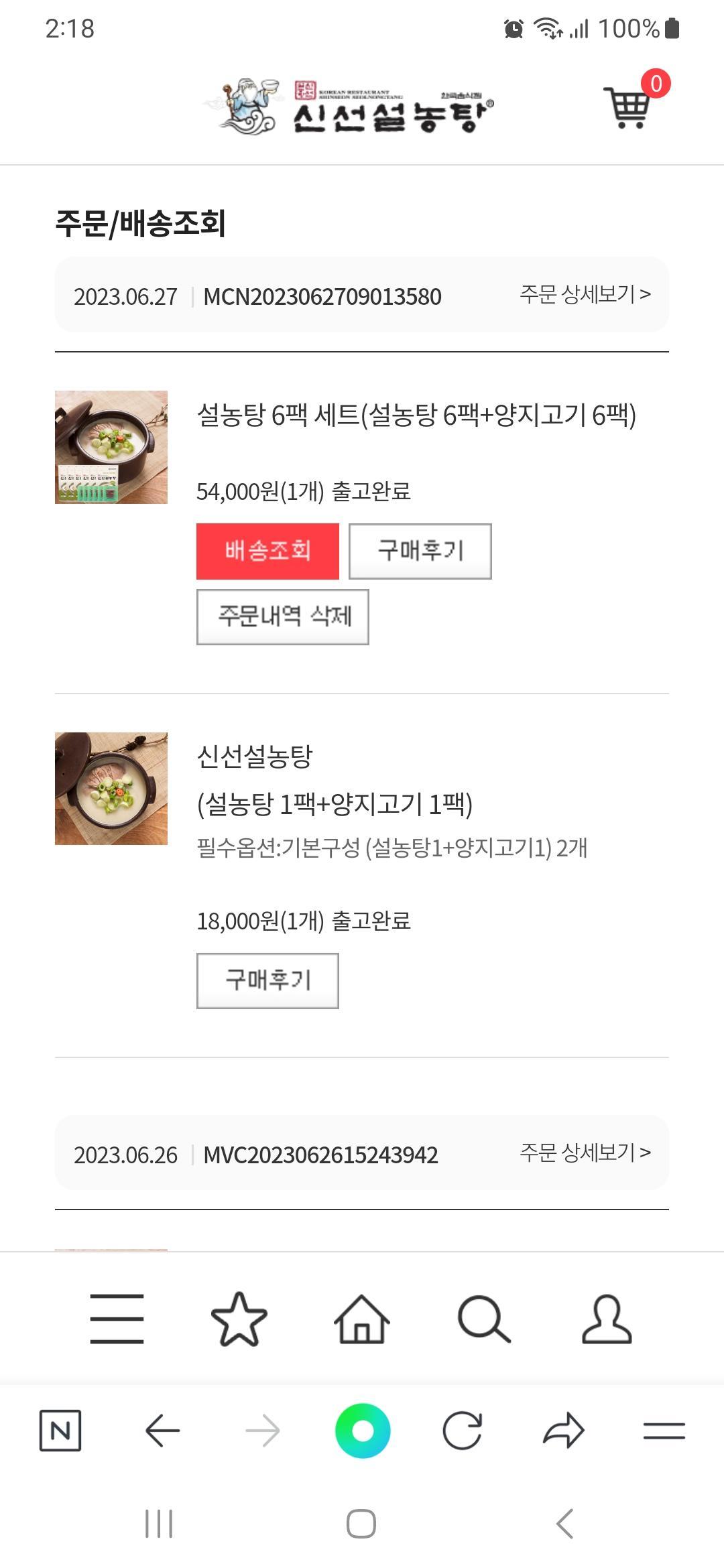Image resolution: width=724 pixels, height=1568 pixels.
Task: Open the shopping cart
Action: pos(629,106)
